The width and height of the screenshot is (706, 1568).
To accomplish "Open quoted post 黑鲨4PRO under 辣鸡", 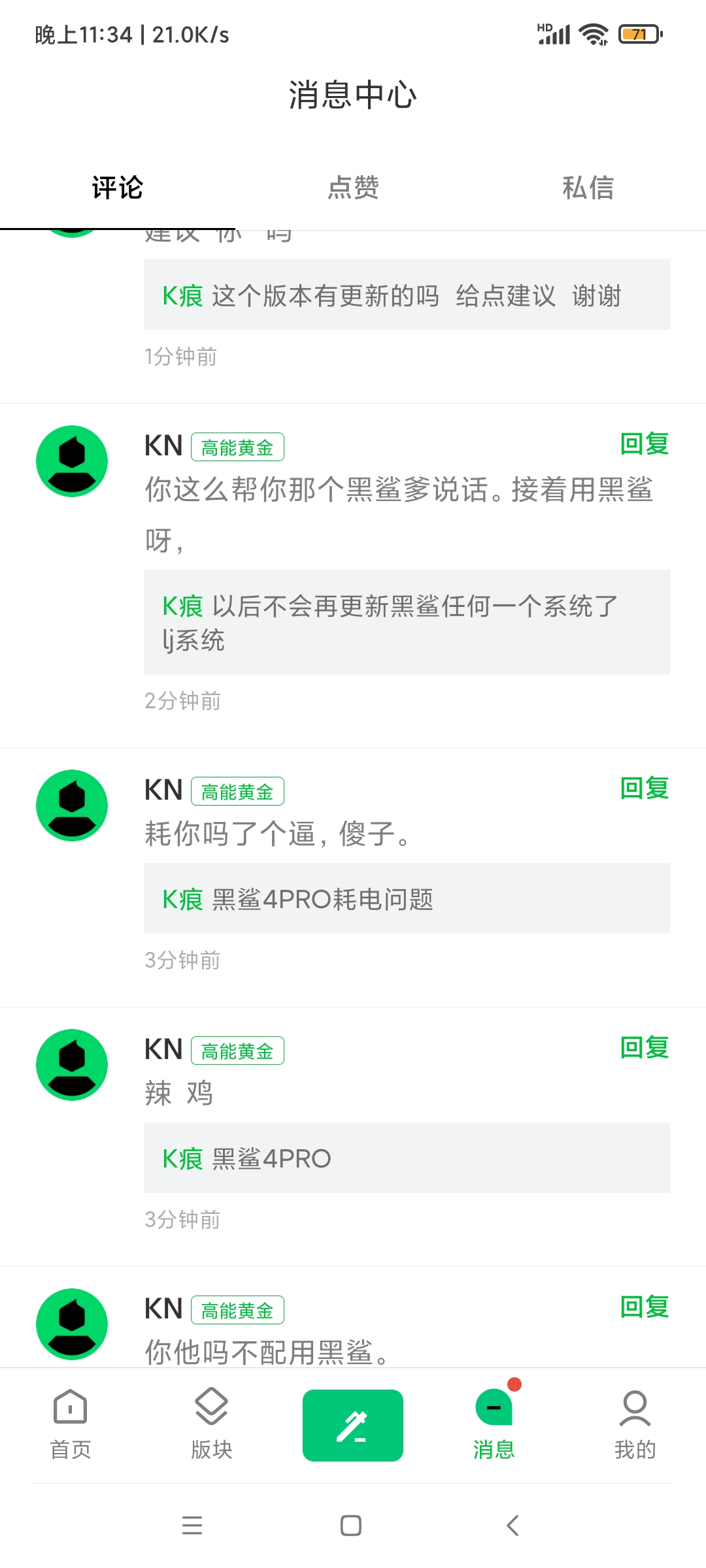I will [x=407, y=1158].
